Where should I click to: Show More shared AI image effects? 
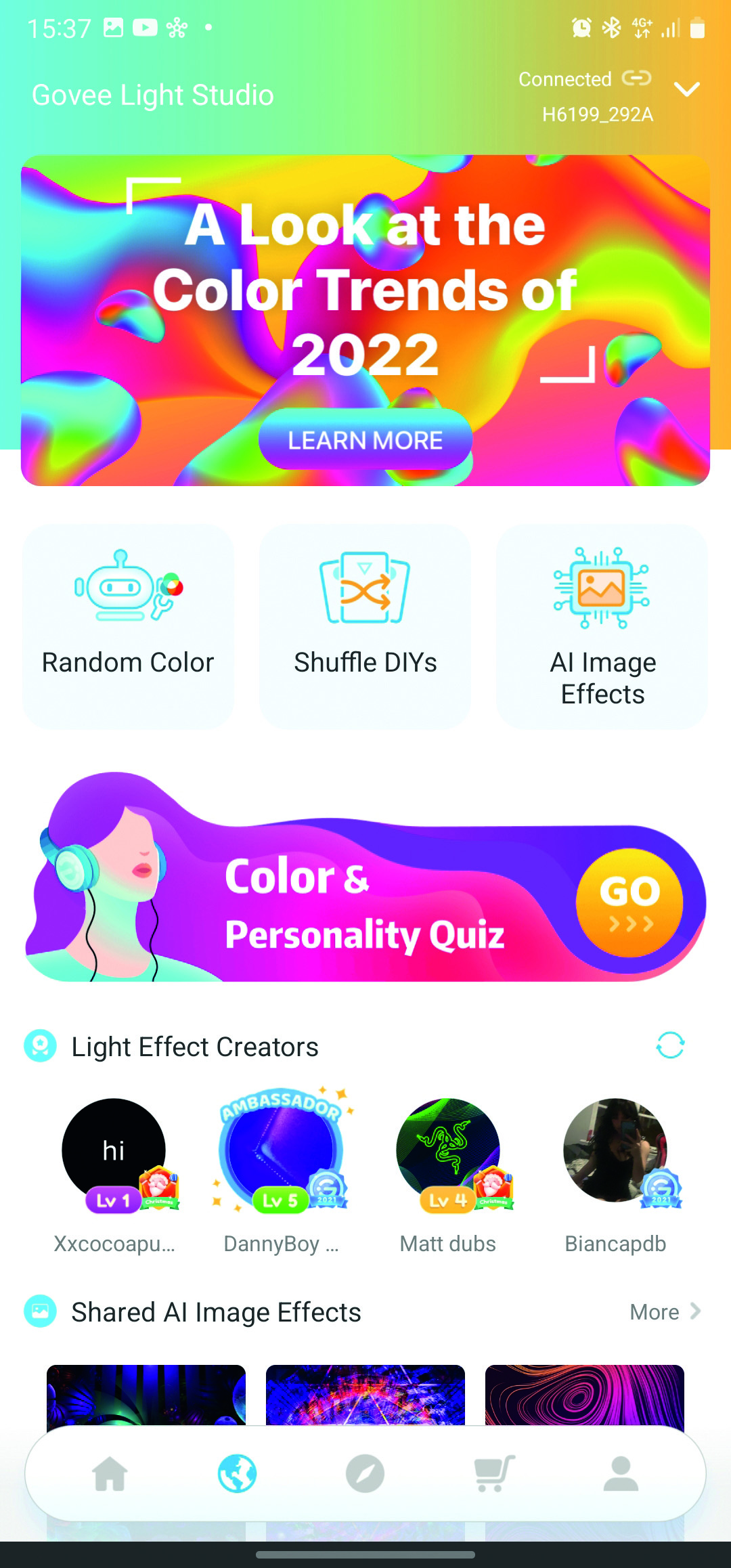pos(665,1312)
